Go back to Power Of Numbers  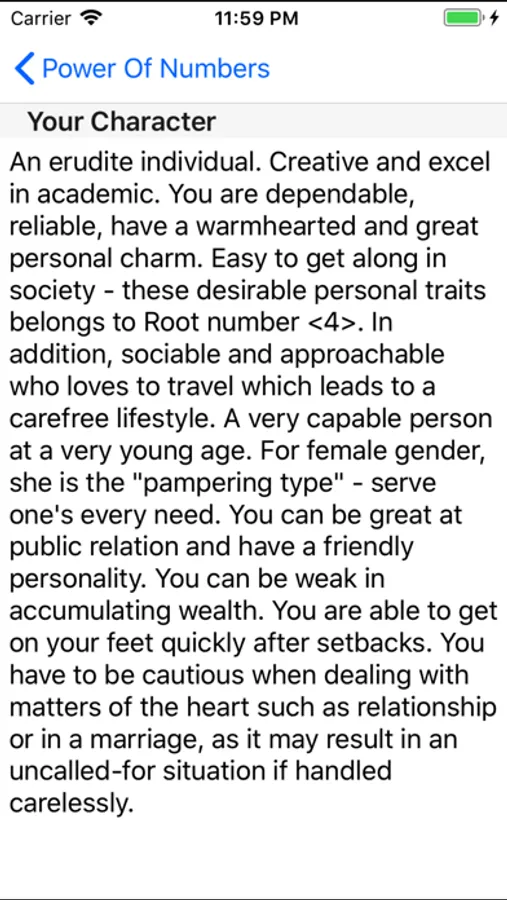click(141, 68)
